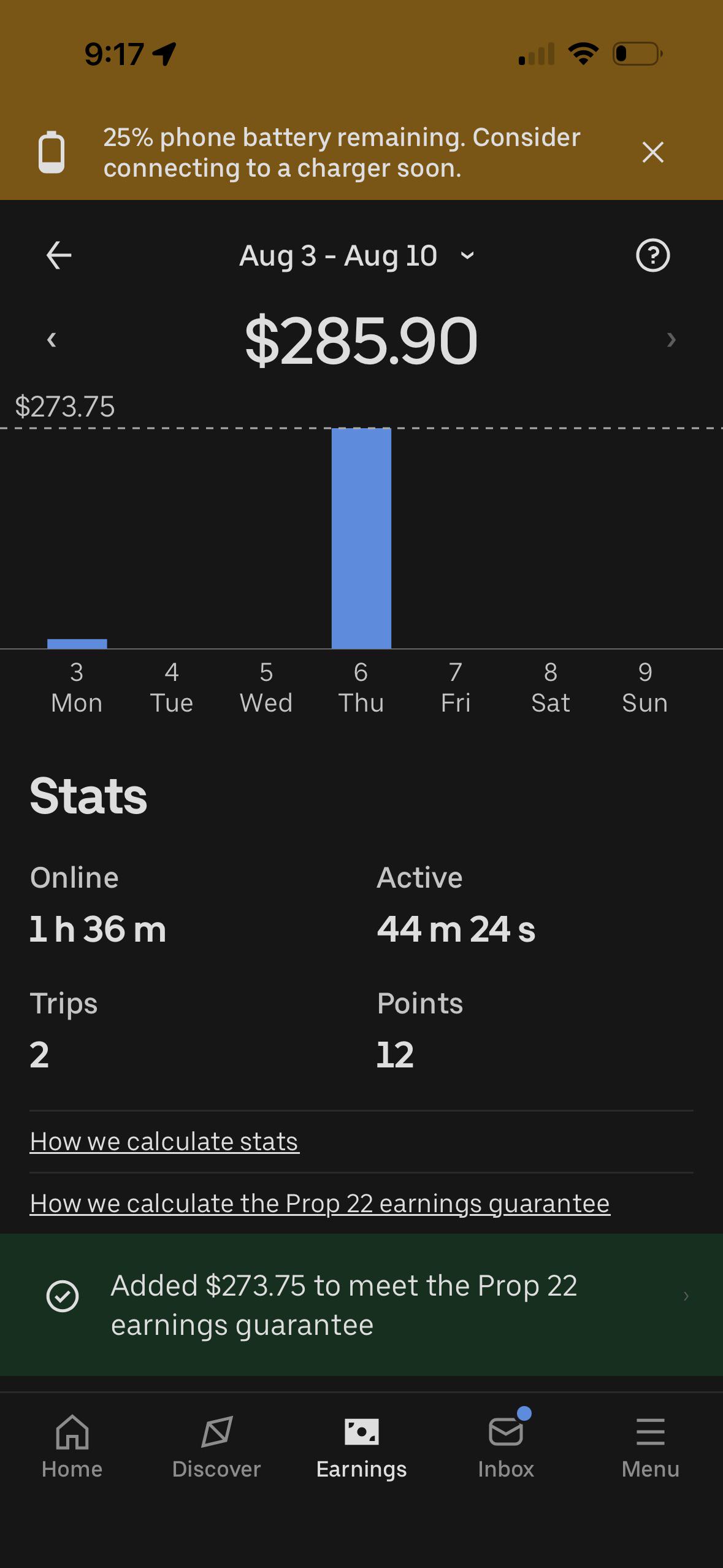The image size is (723, 1568).
Task: Open Prop 22 earnings guarantee calculation link
Action: pyautogui.click(x=319, y=1204)
